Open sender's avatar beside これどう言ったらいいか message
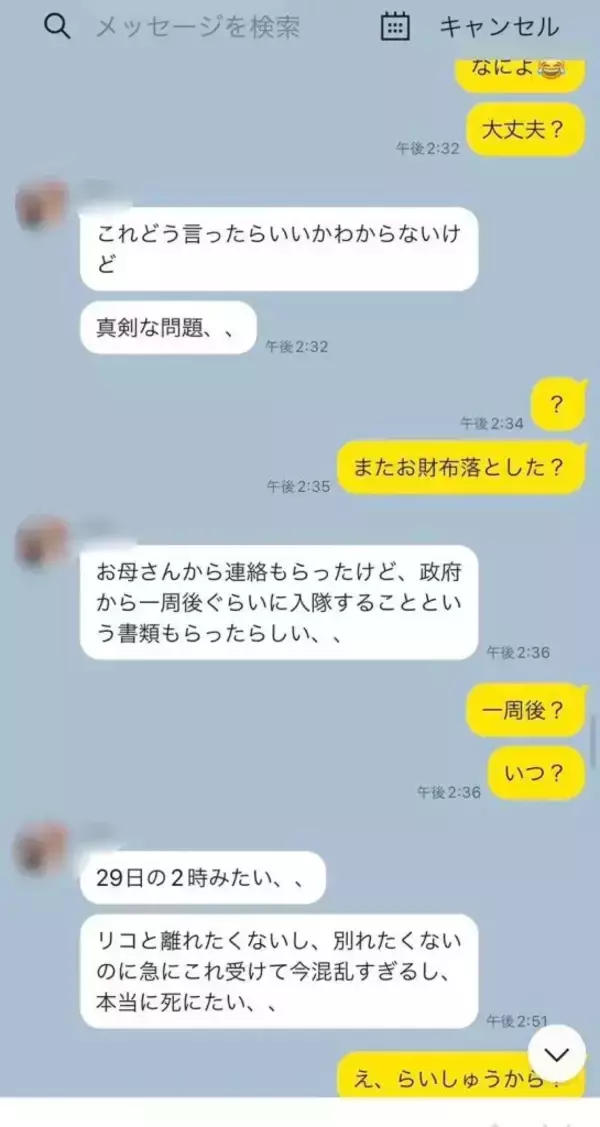 [x=43, y=207]
